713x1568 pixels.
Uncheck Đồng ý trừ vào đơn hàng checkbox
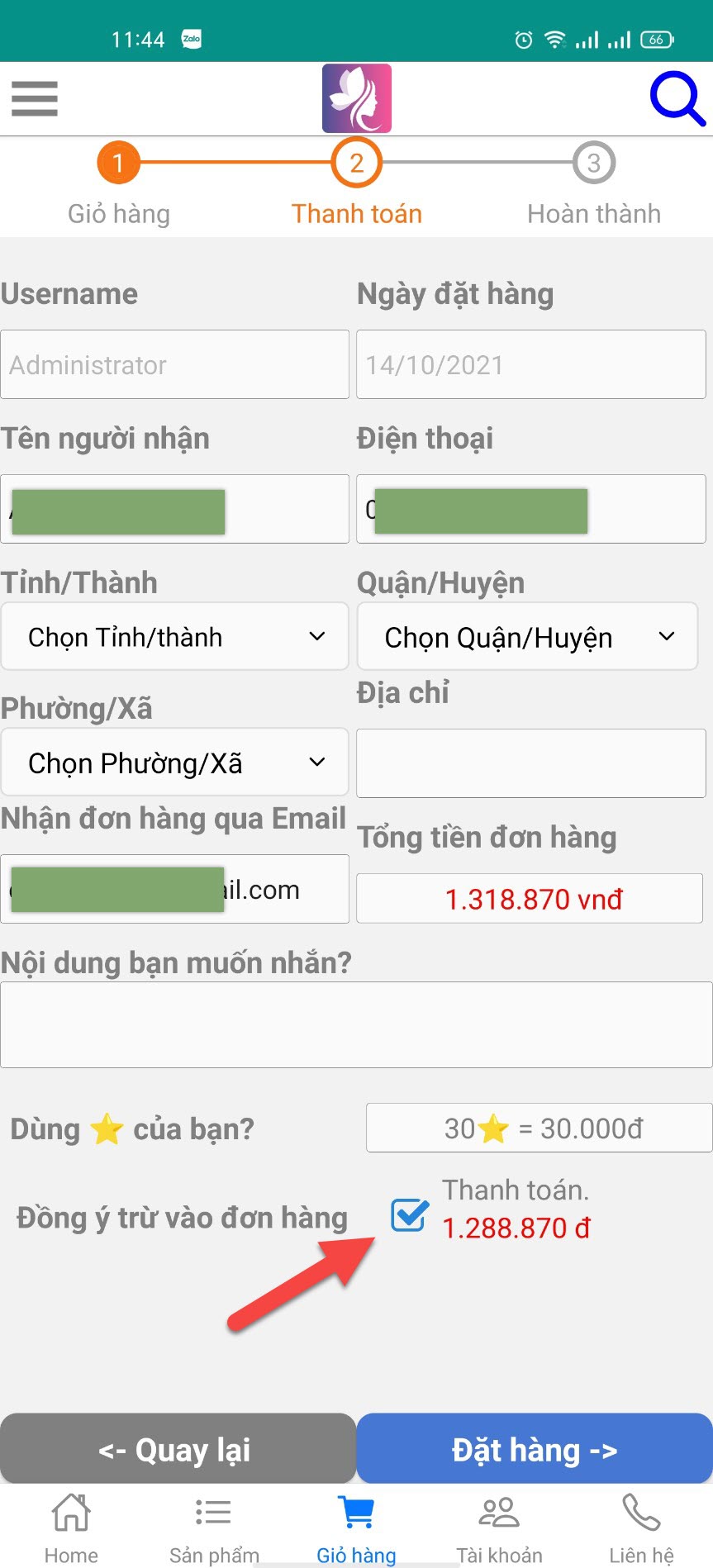pos(410,1214)
